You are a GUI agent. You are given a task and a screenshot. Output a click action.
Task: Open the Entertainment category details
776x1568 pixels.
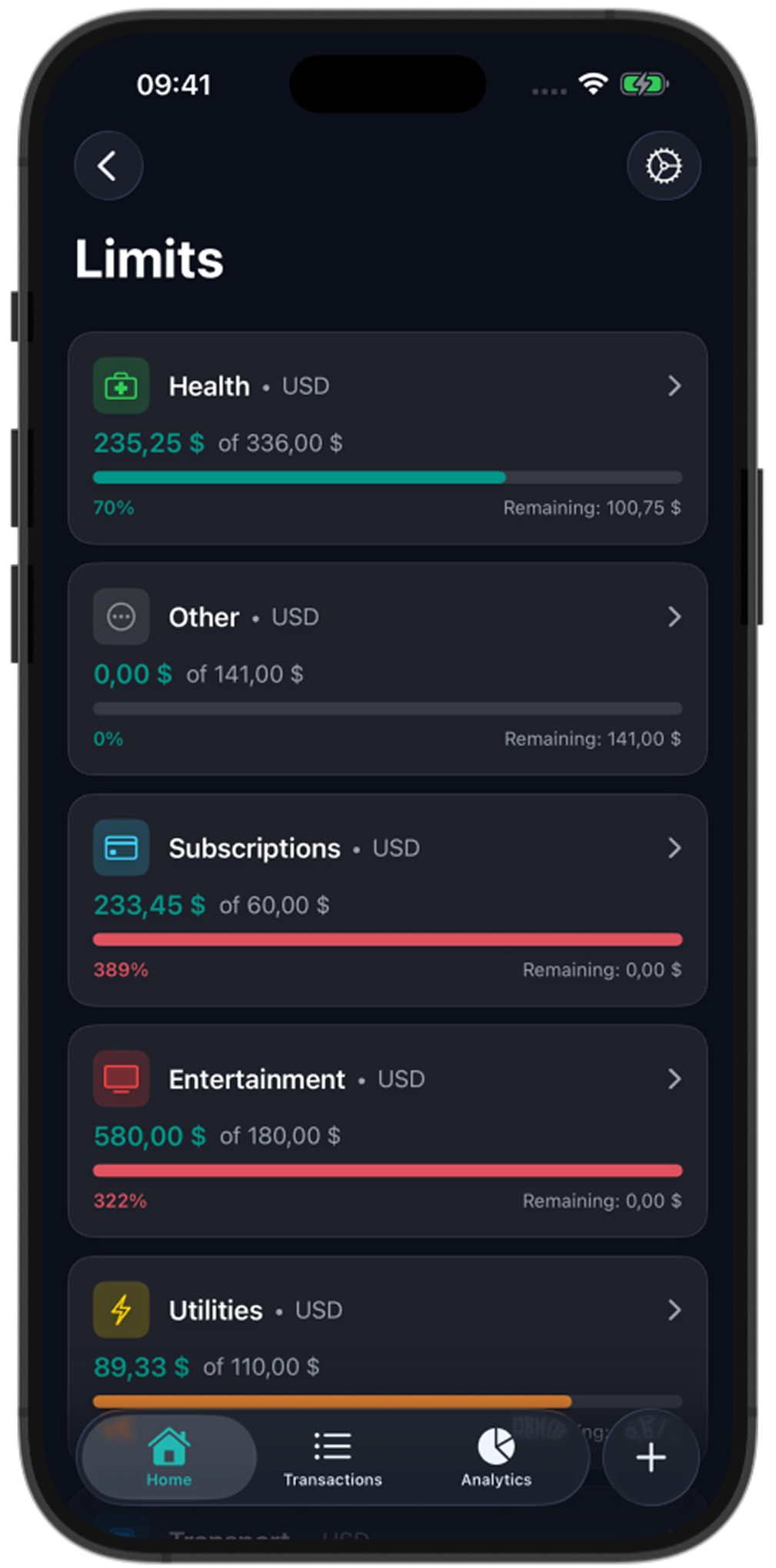[674, 1078]
